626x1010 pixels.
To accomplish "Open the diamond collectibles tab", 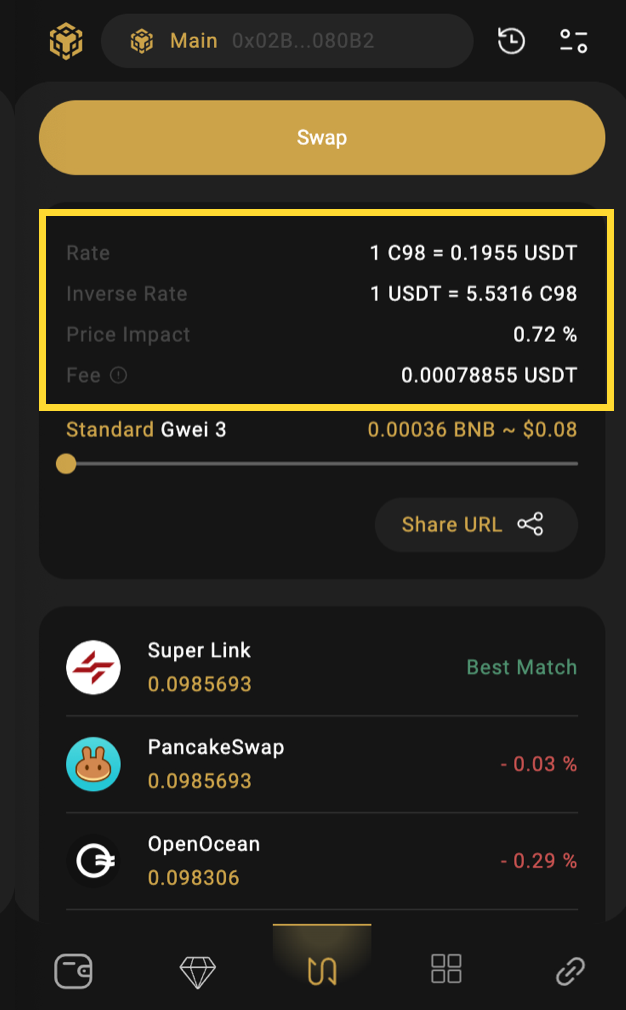I will 198,969.
